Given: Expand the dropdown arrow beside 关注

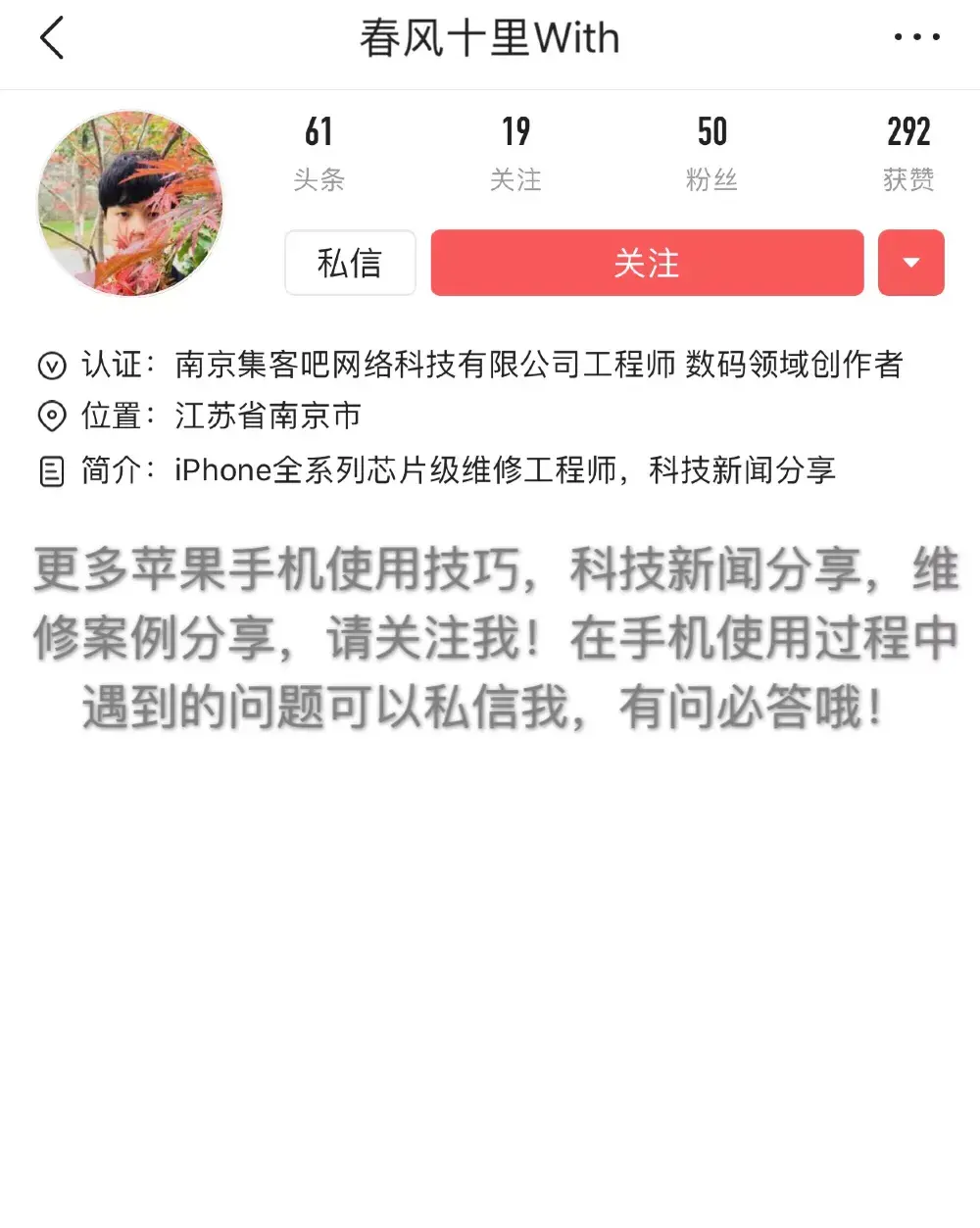Looking at the screenshot, I should coord(910,263).
